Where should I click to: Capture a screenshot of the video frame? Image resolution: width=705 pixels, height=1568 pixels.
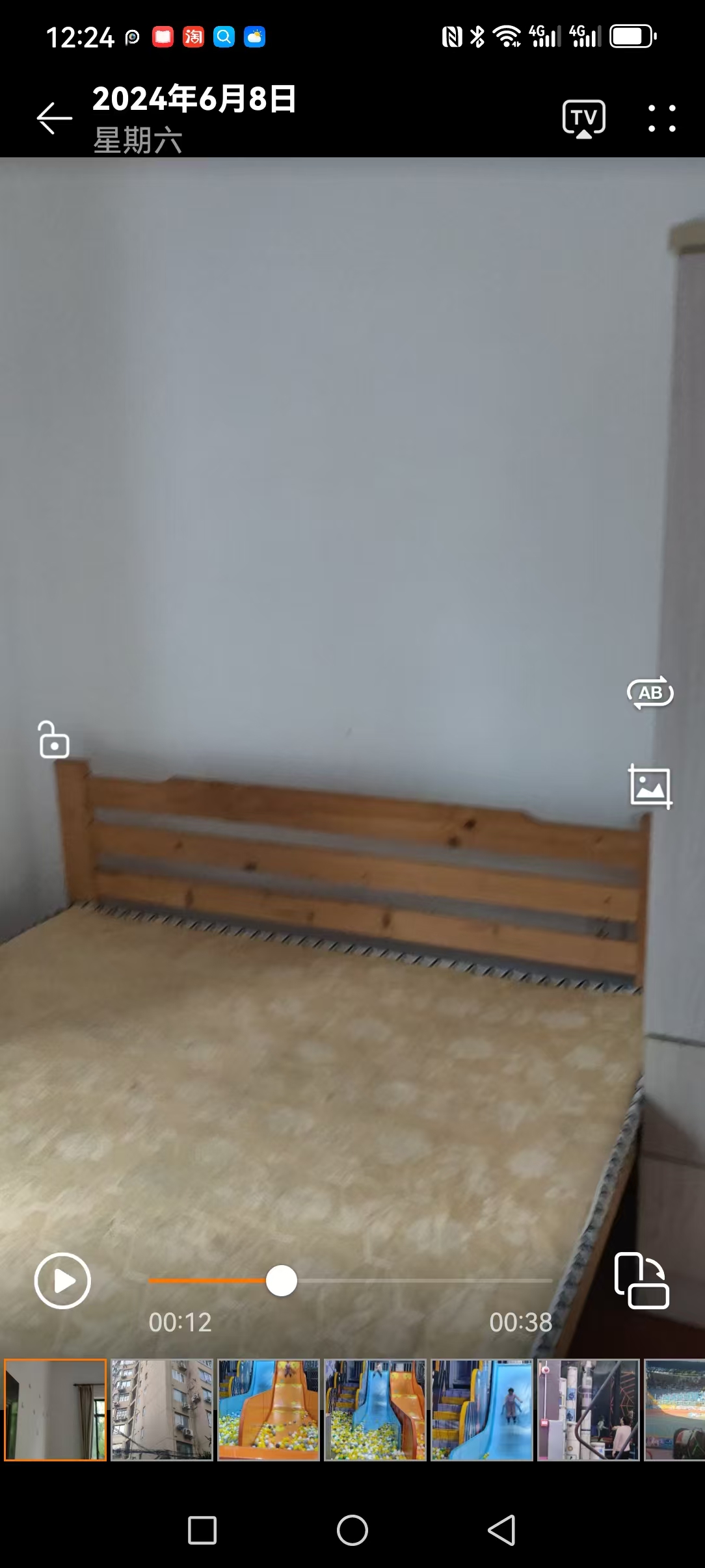[650, 787]
